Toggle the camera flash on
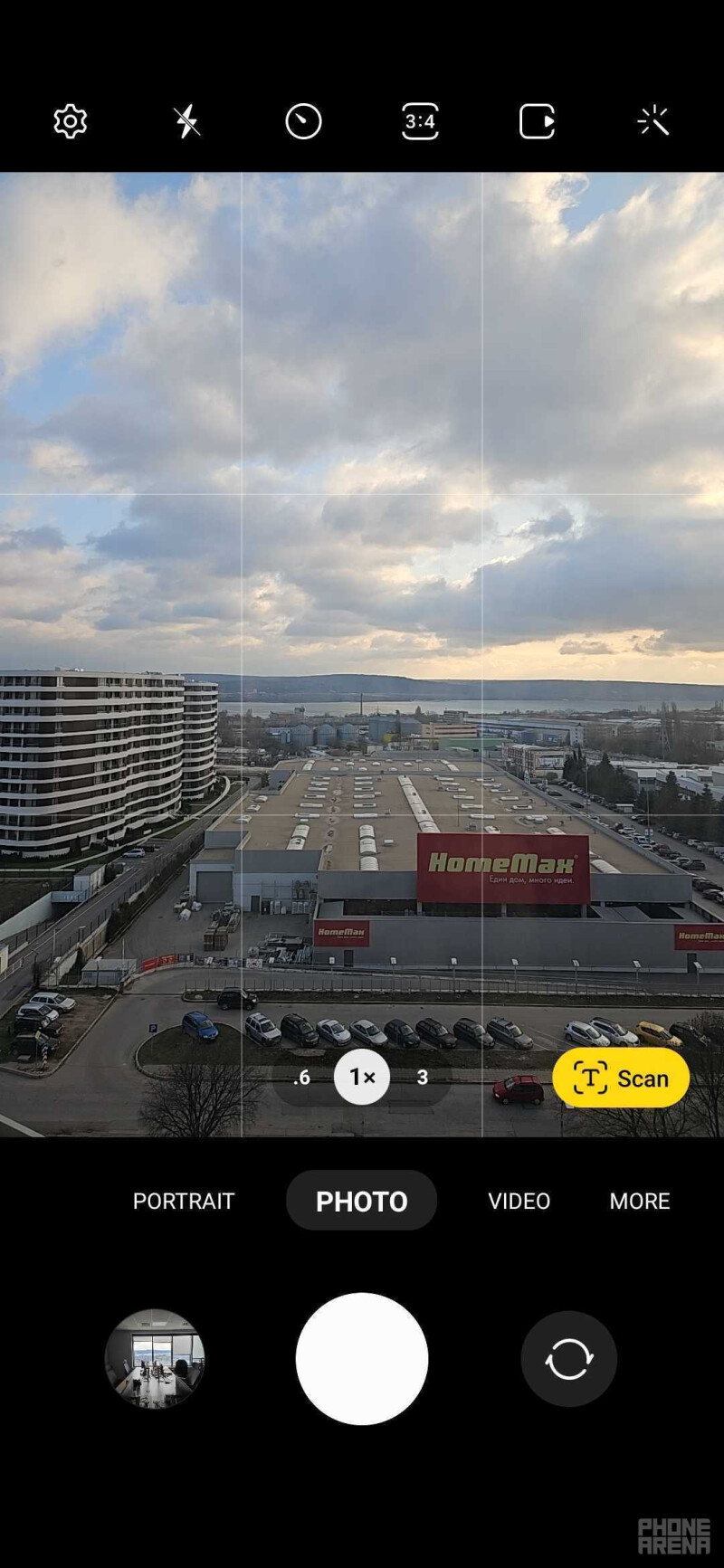 click(x=186, y=121)
